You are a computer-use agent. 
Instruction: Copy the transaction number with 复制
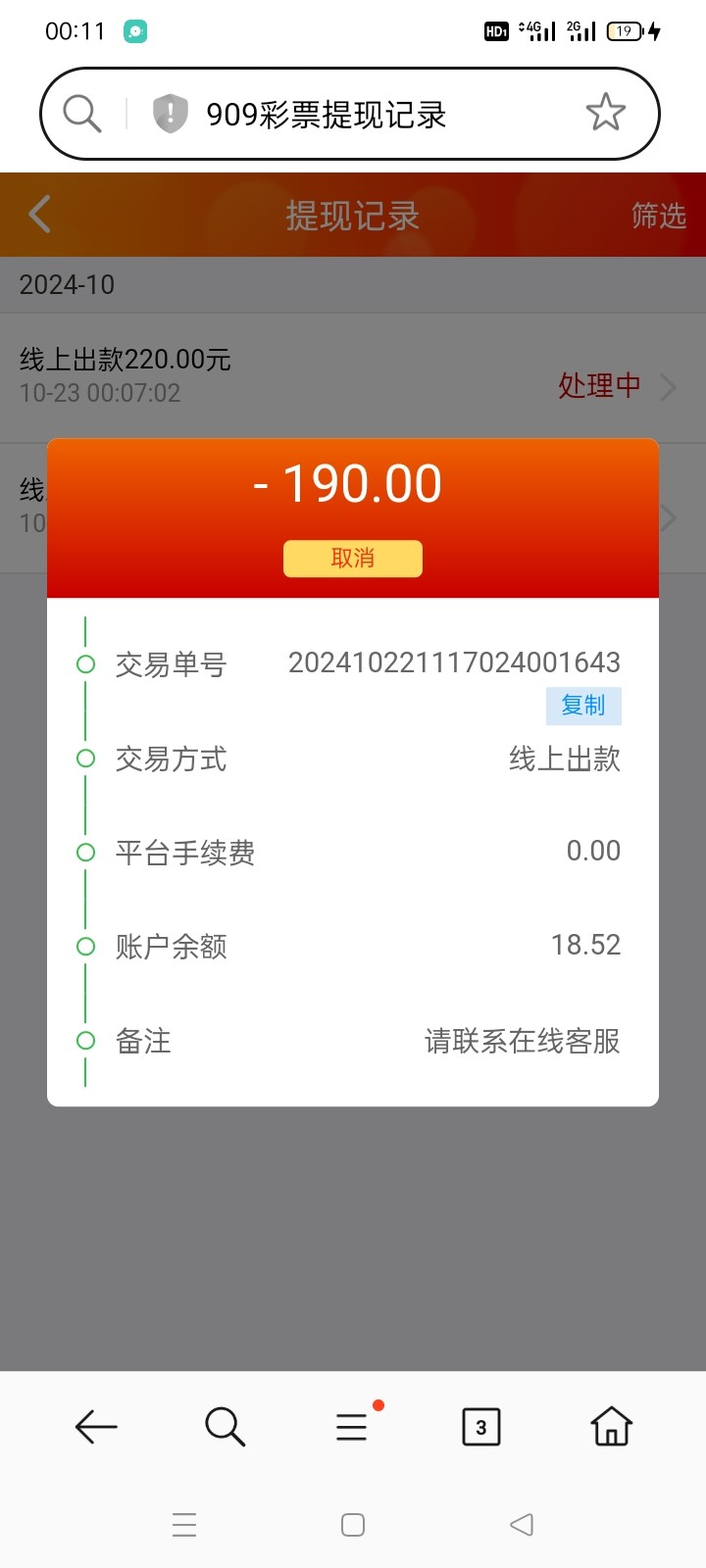coord(583,706)
